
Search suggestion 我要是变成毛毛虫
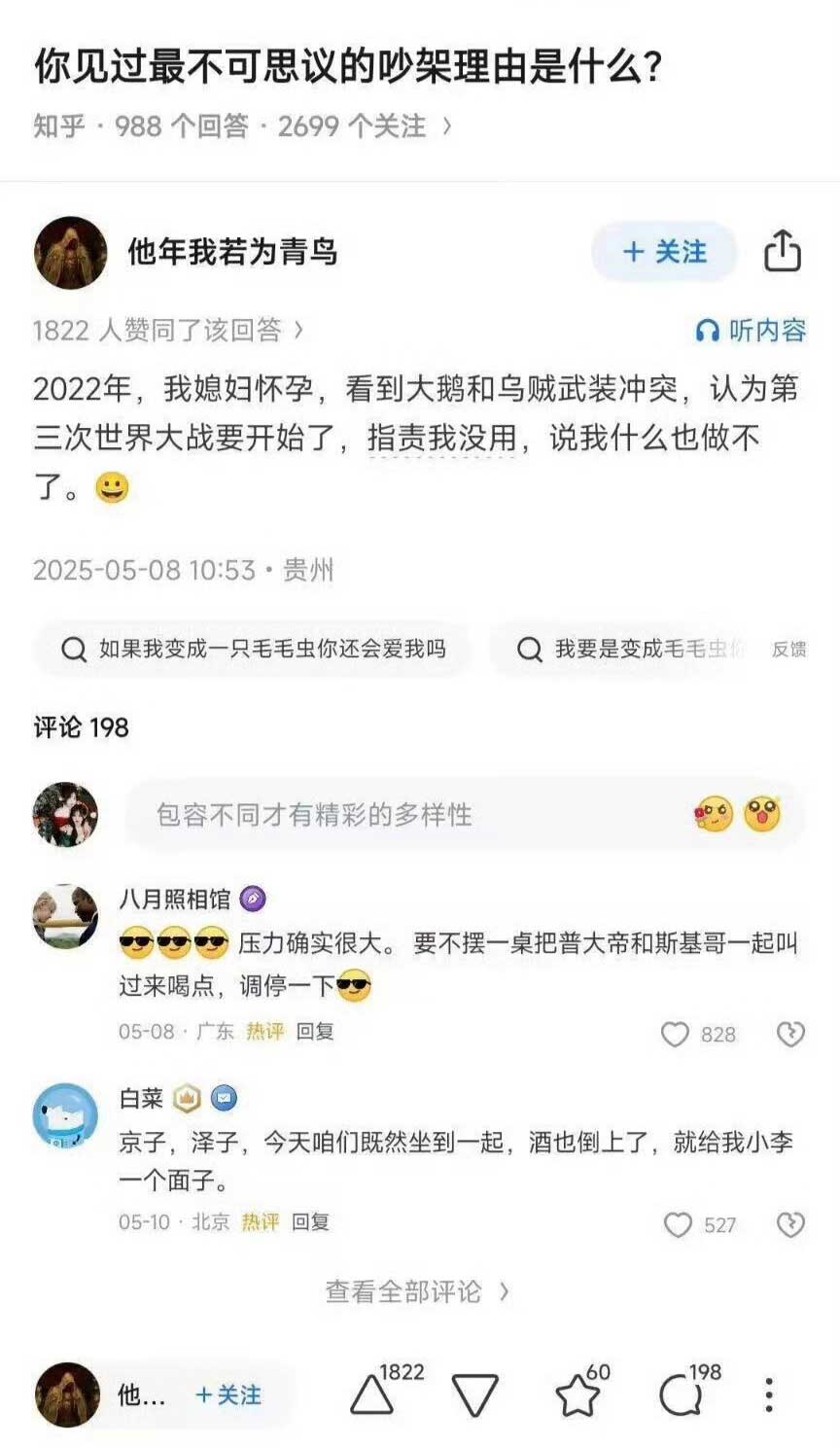pyautogui.click(x=622, y=649)
